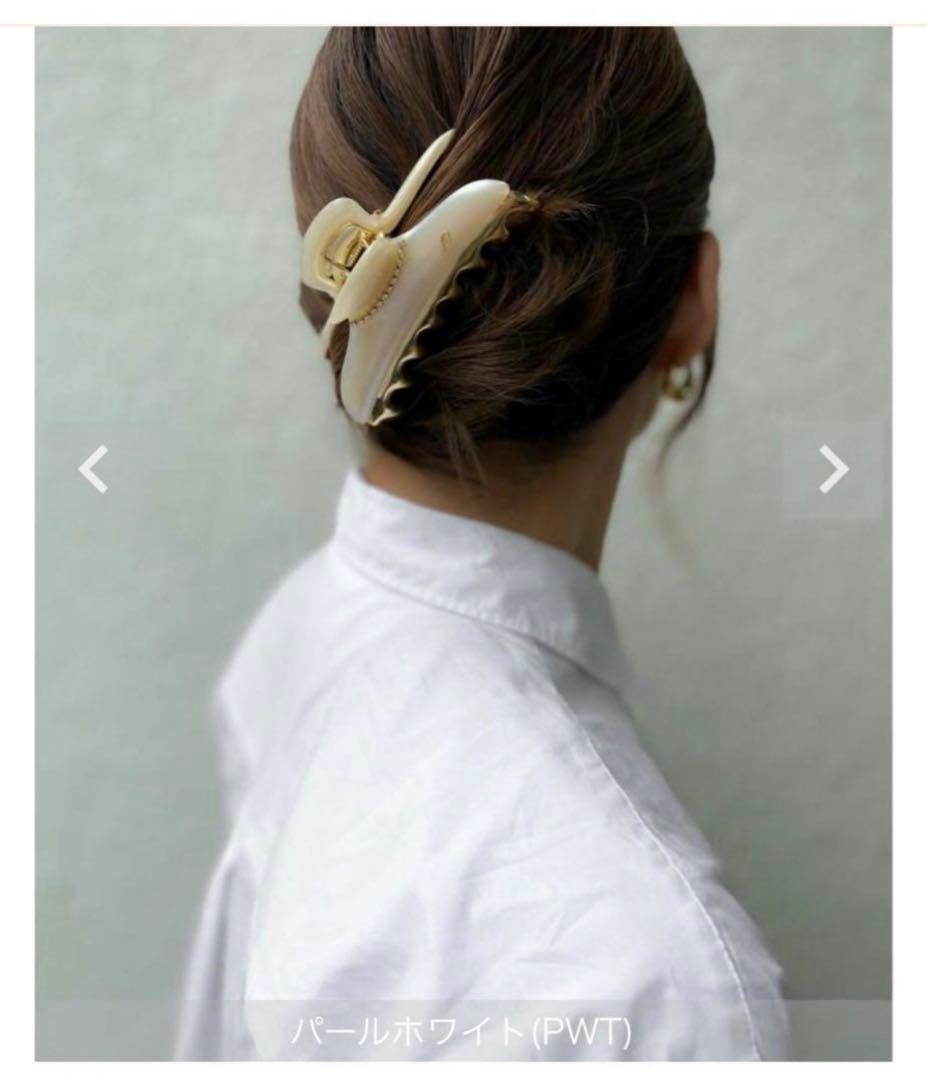Go to the next product image
This screenshot has width=928, height=1080.
point(833,469)
